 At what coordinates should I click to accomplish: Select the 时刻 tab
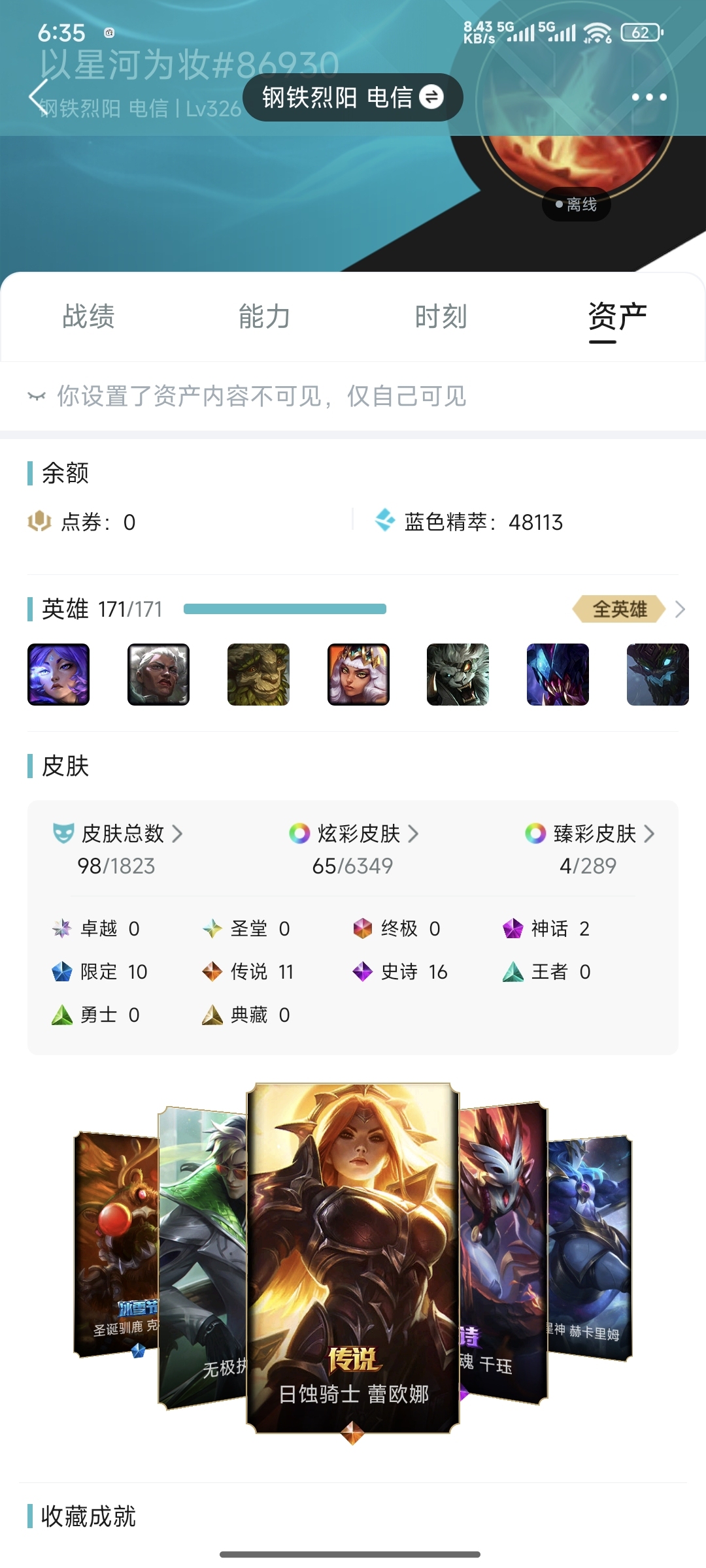[441, 317]
